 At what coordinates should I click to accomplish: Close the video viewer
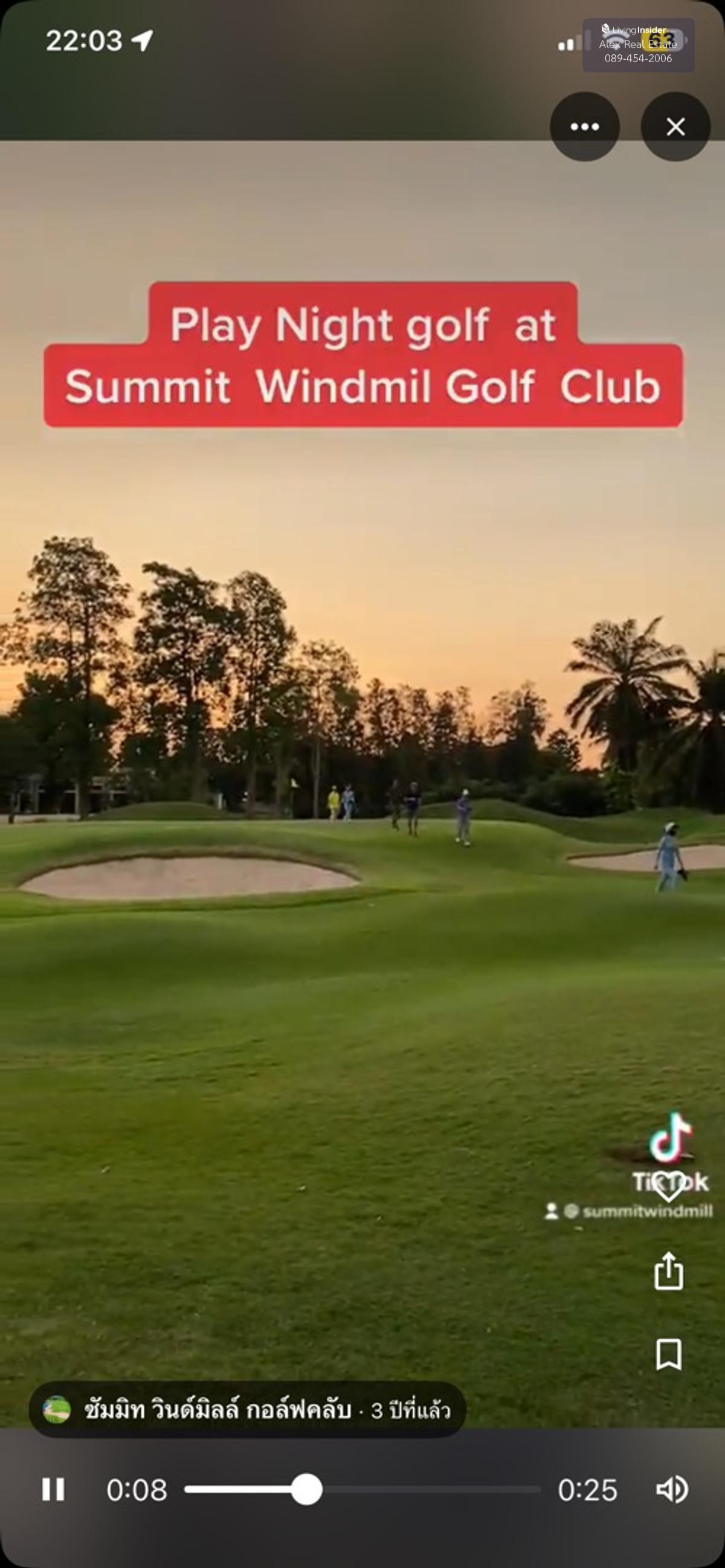pos(675,127)
